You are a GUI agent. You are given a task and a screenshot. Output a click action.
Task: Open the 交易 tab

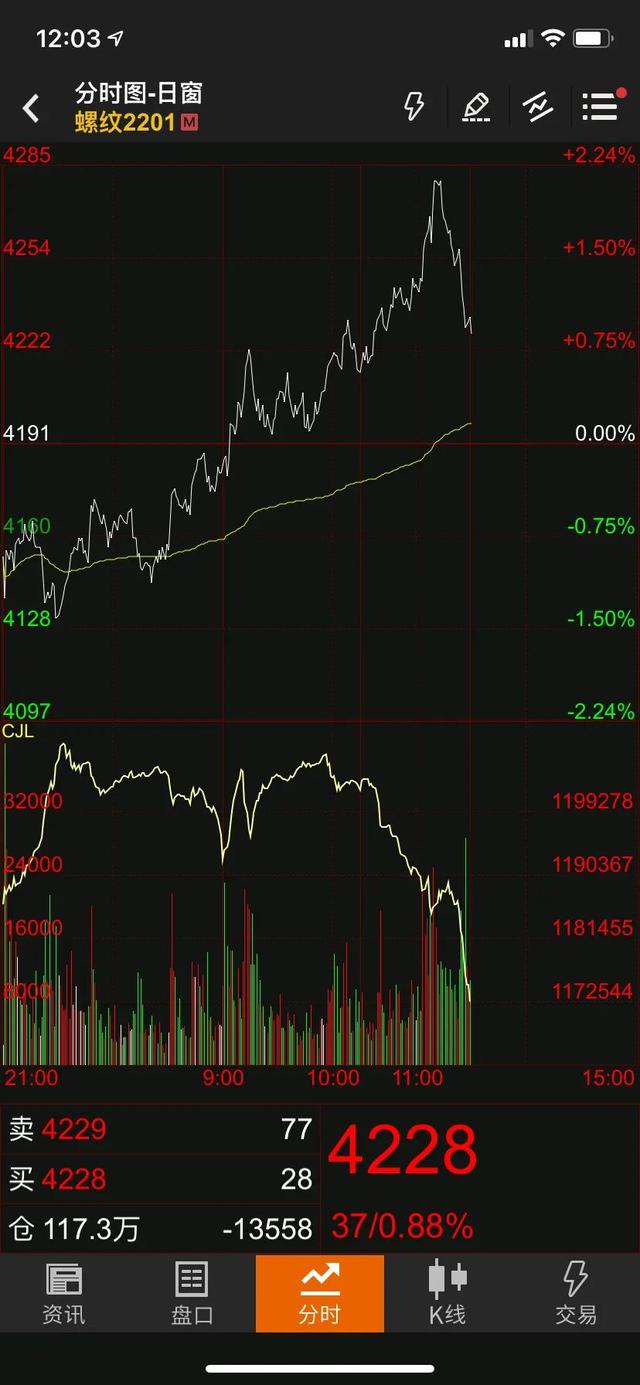pyautogui.click(x=576, y=1293)
